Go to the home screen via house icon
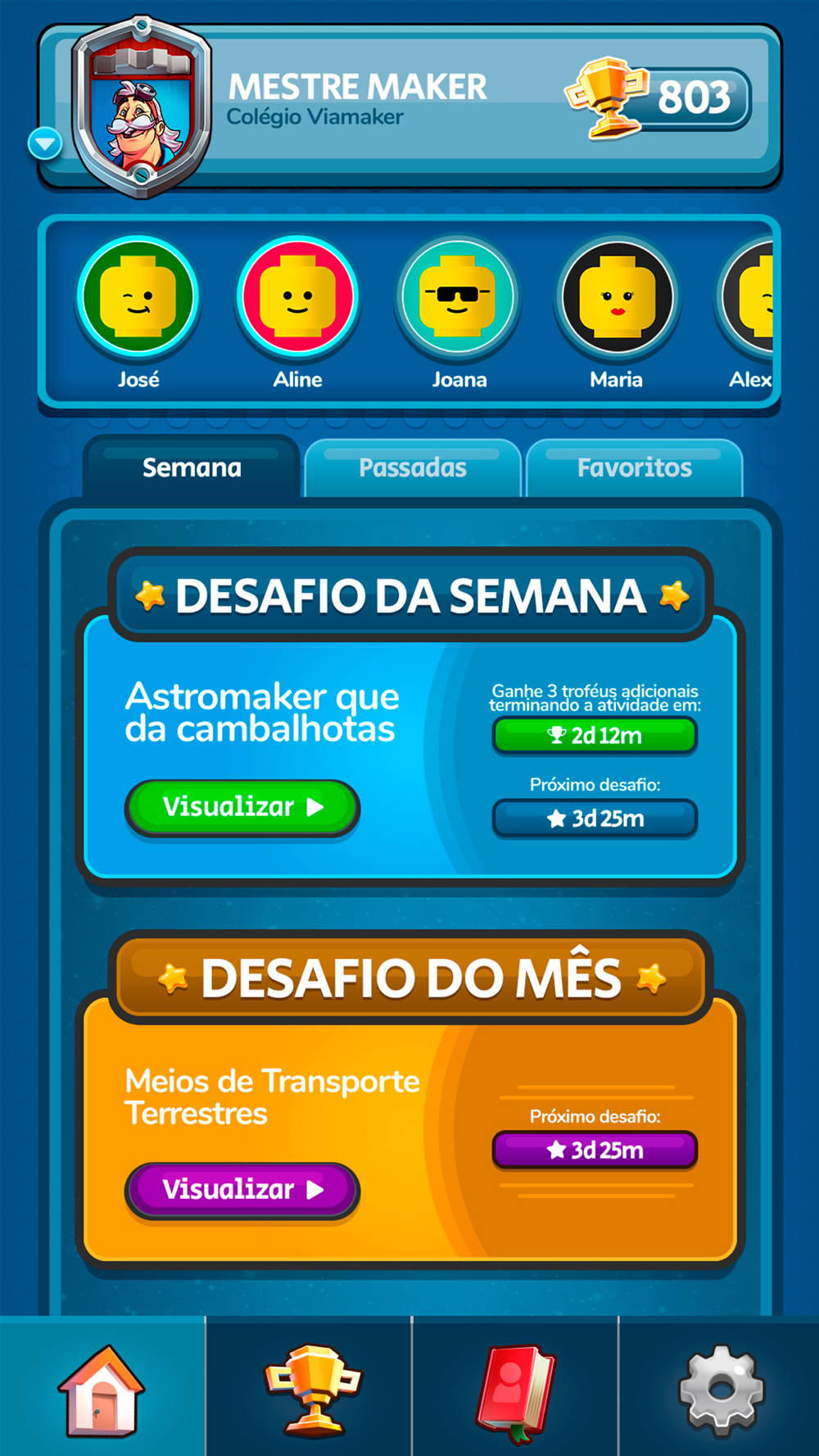 pos(102,1390)
